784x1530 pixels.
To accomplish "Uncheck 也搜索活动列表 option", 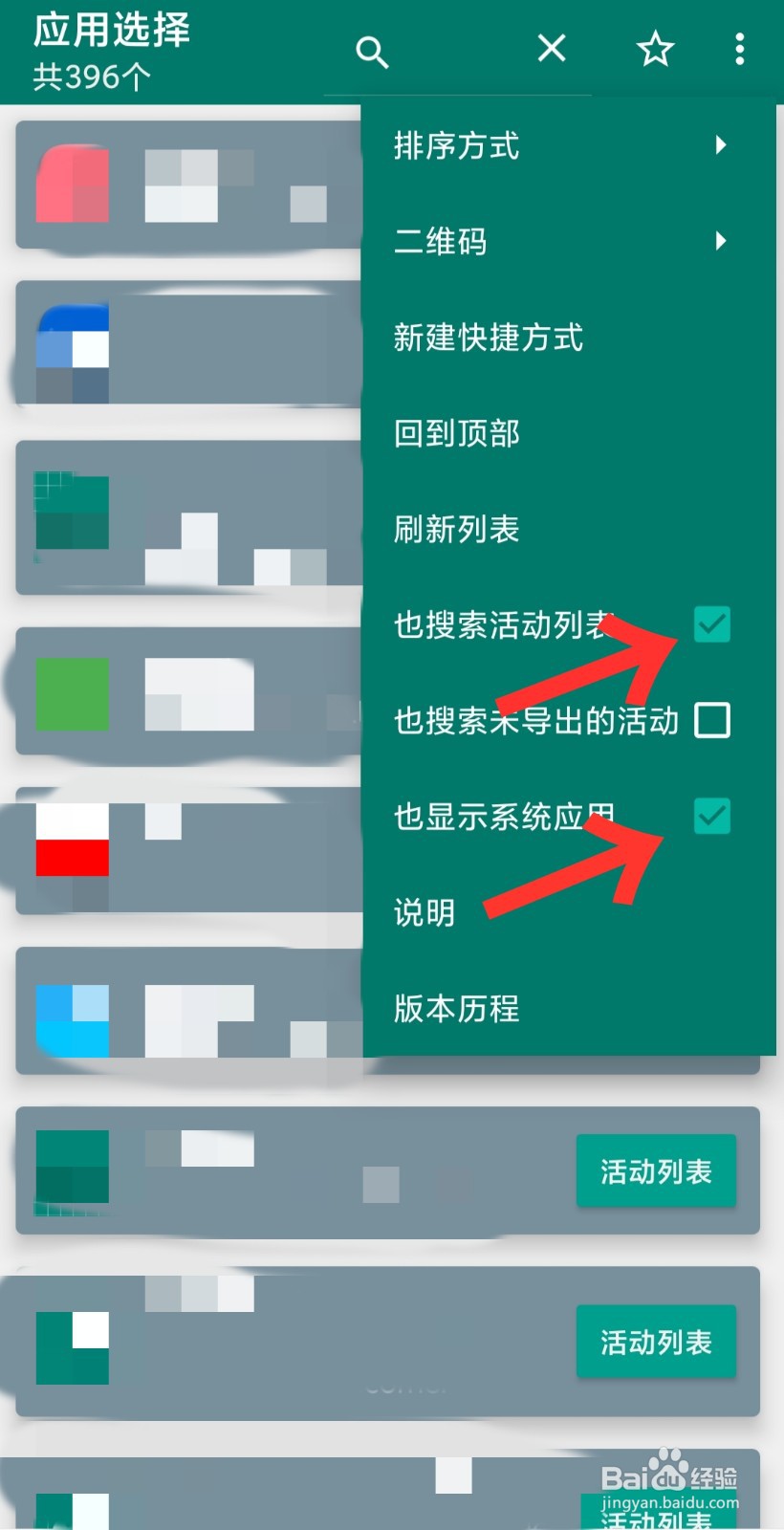I will click(x=711, y=624).
